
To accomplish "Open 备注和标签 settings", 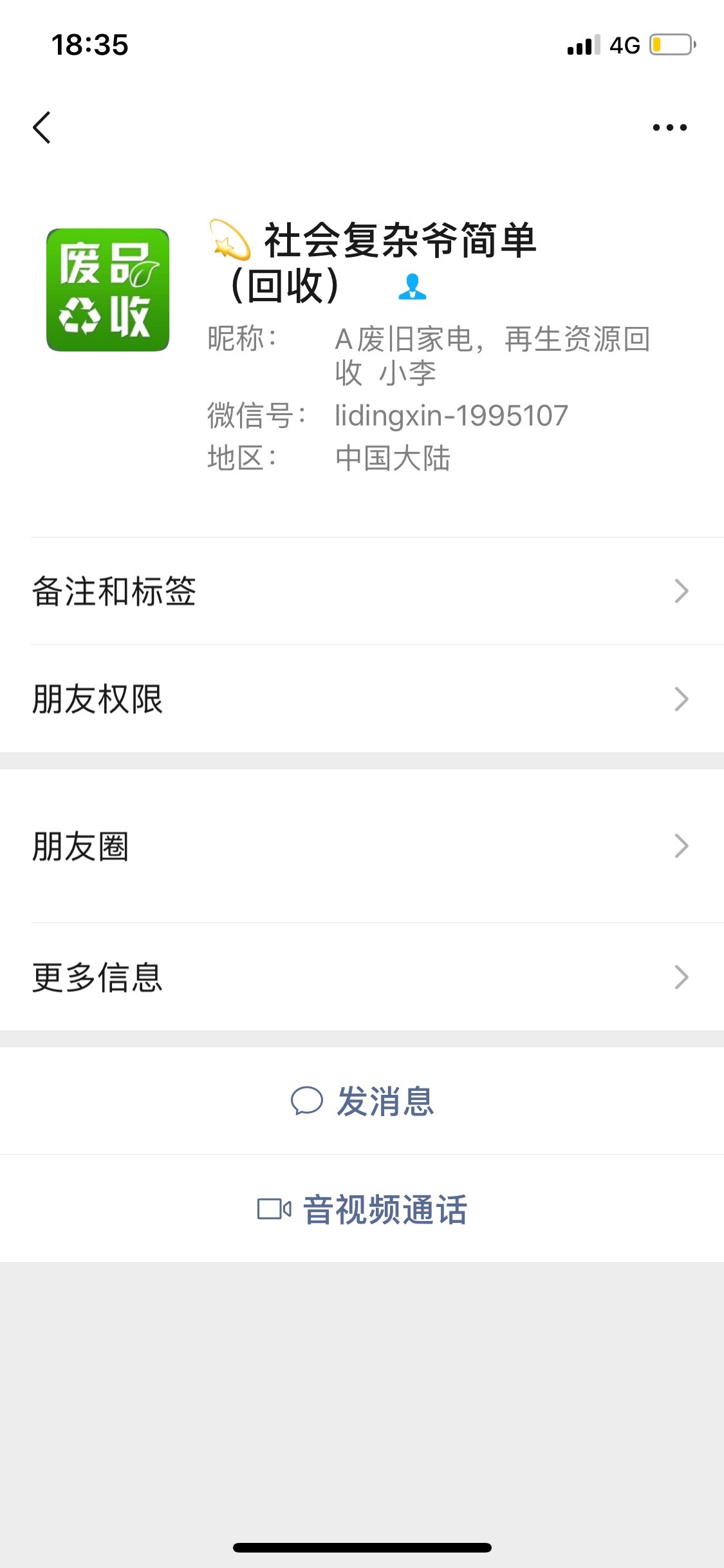I will click(362, 591).
